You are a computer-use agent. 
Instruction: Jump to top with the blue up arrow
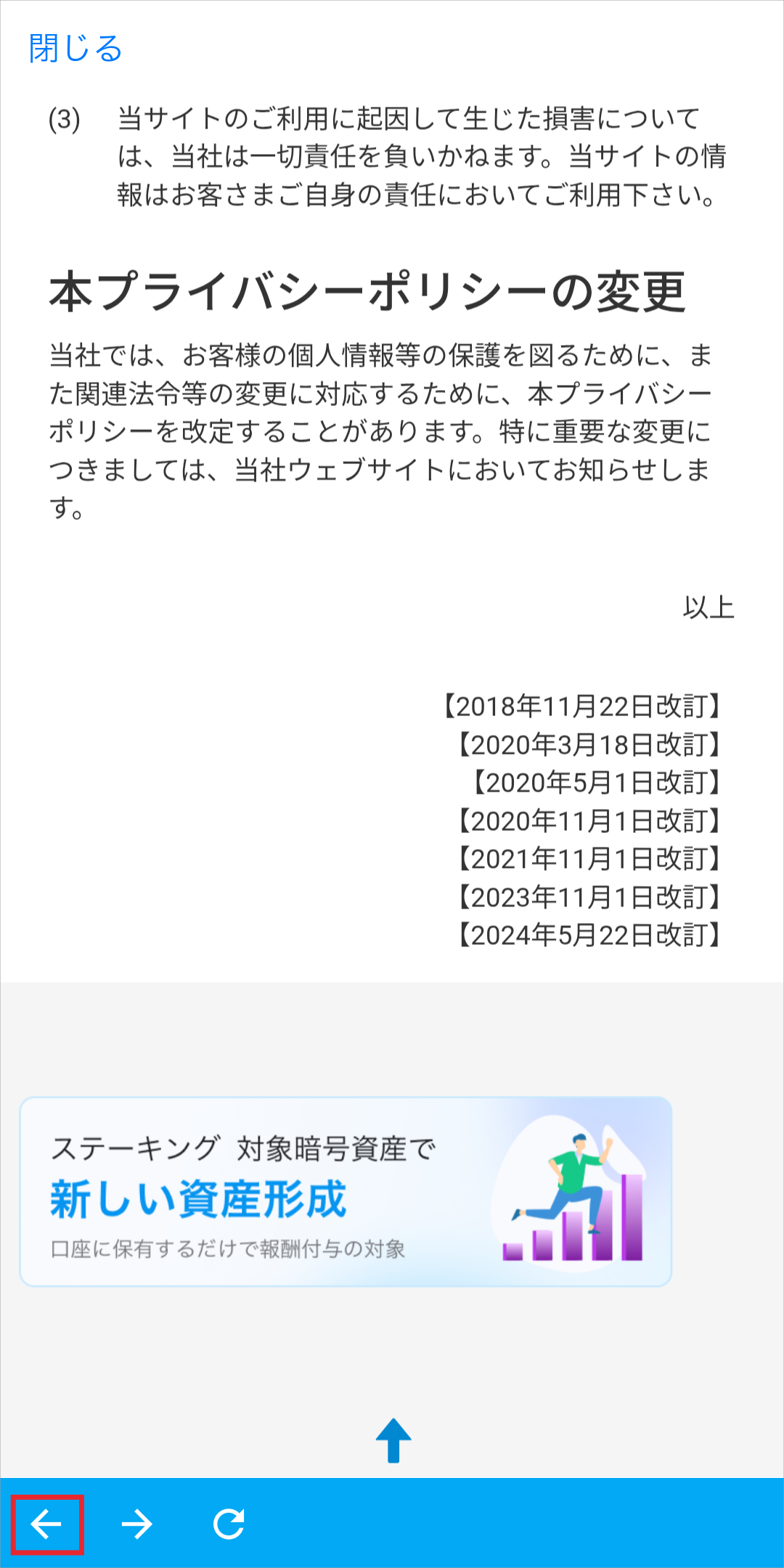click(393, 1439)
